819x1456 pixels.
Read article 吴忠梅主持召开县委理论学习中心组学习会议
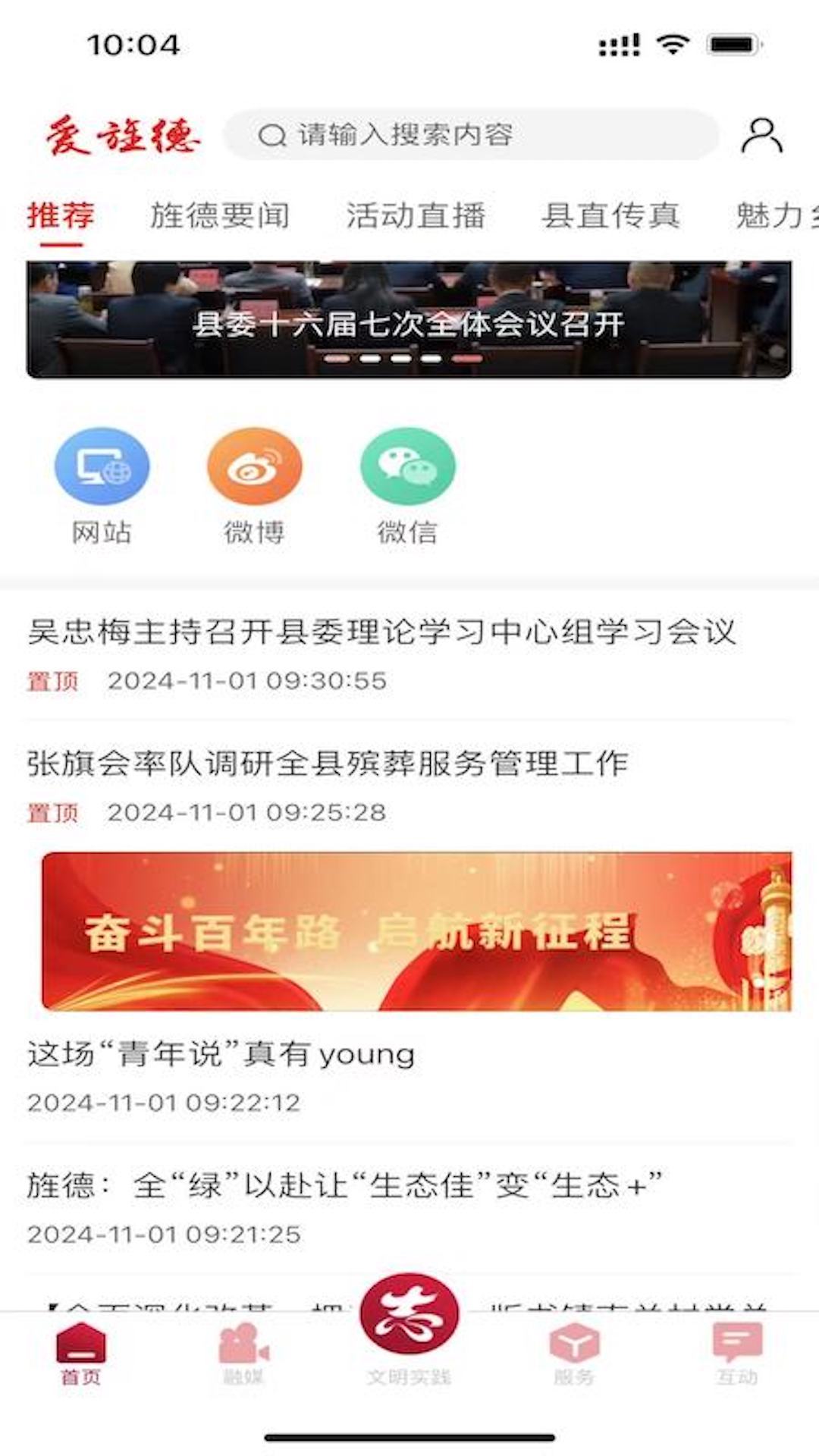click(381, 632)
